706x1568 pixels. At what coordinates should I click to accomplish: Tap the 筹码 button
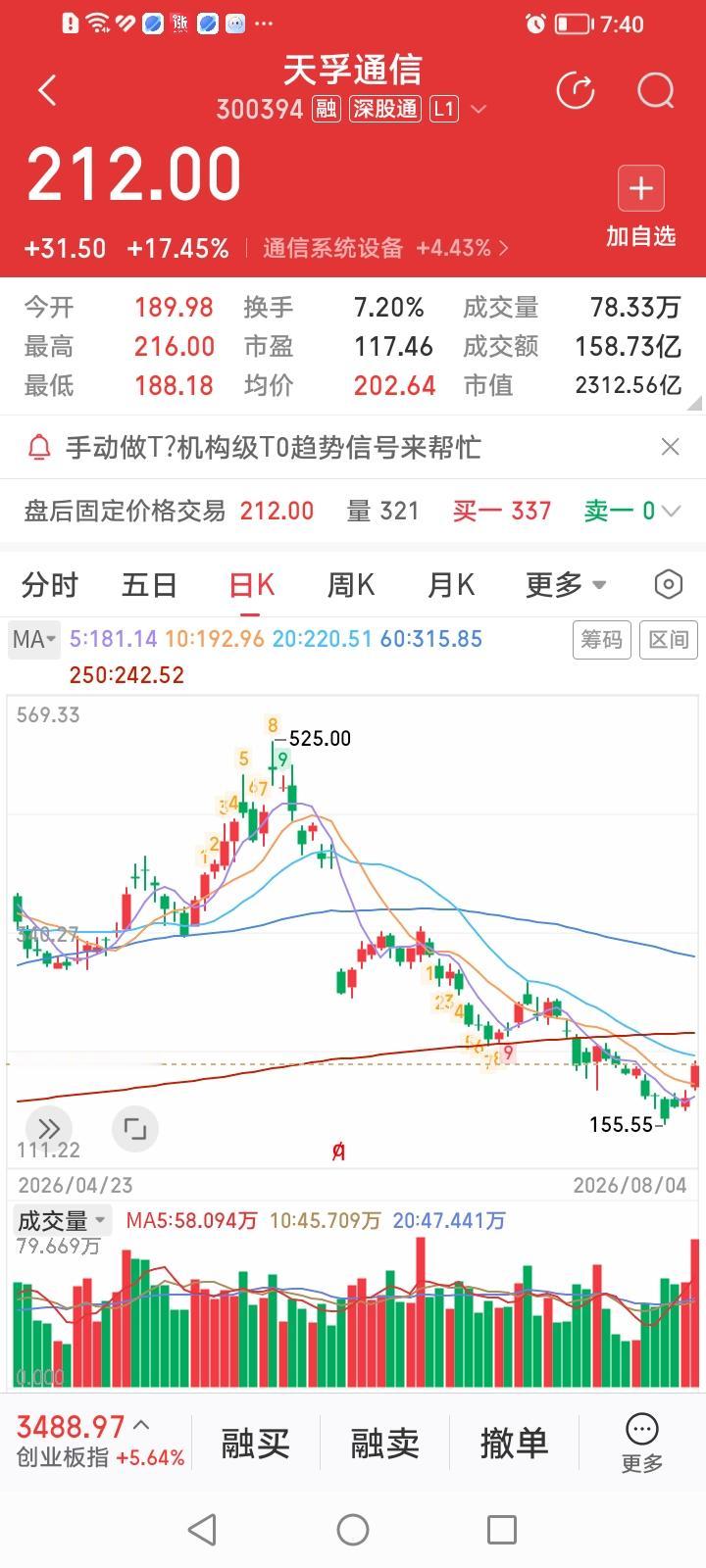pyautogui.click(x=601, y=640)
